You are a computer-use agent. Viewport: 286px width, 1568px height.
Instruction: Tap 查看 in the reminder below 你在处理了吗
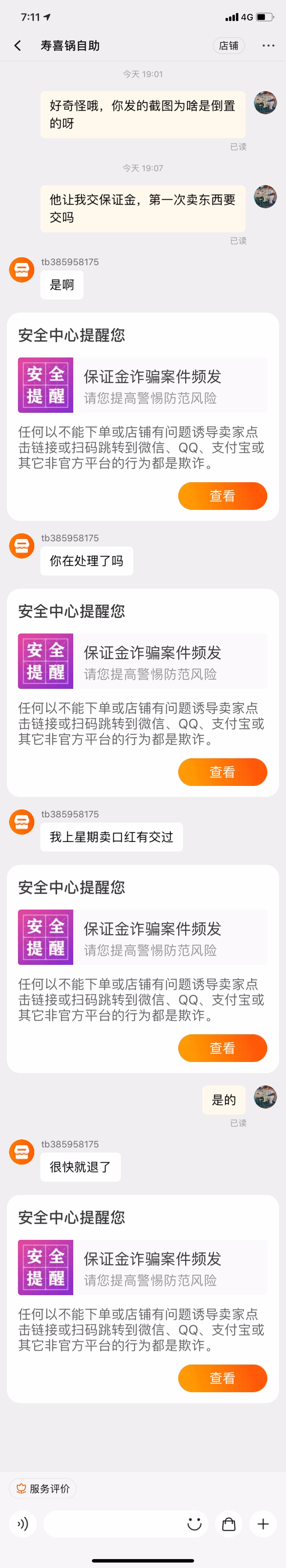click(222, 771)
